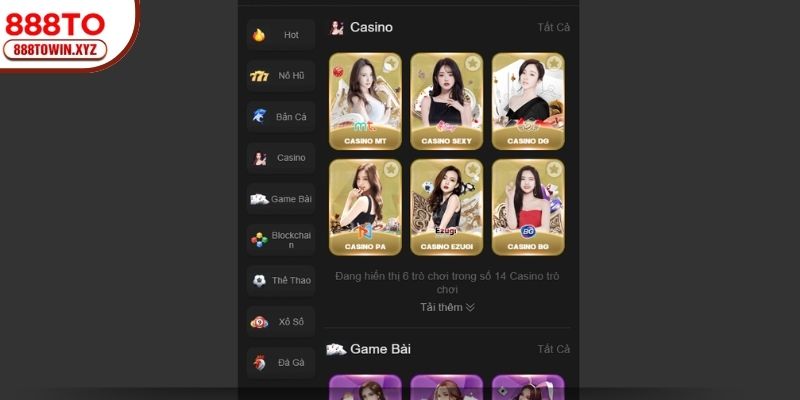Select Casino in the side menu
The width and height of the screenshot is (800, 400).
[x=280, y=158]
